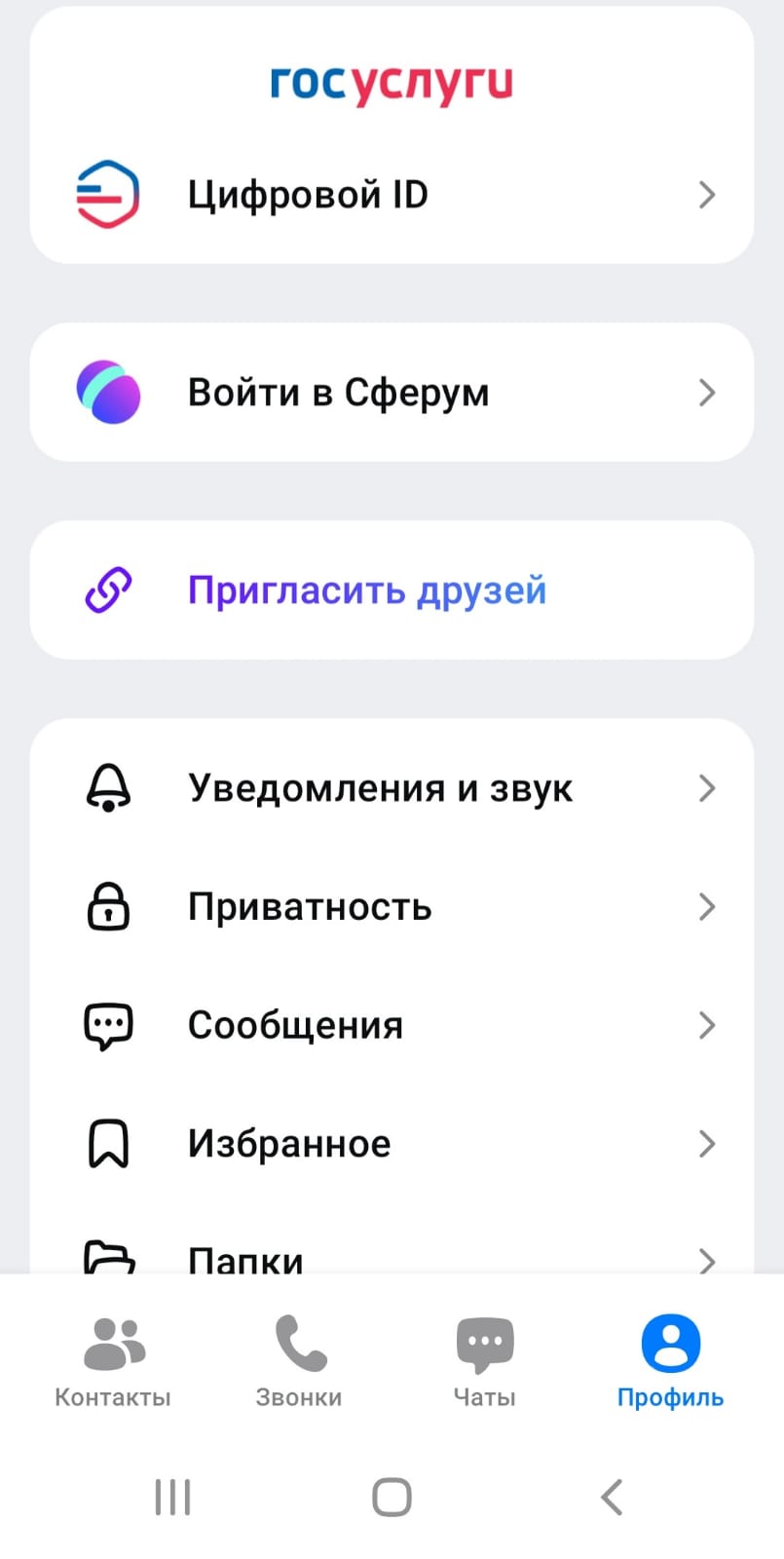Select the Профиль tab
The width and height of the screenshot is (784, 1559).
(x=670, y=1362)
